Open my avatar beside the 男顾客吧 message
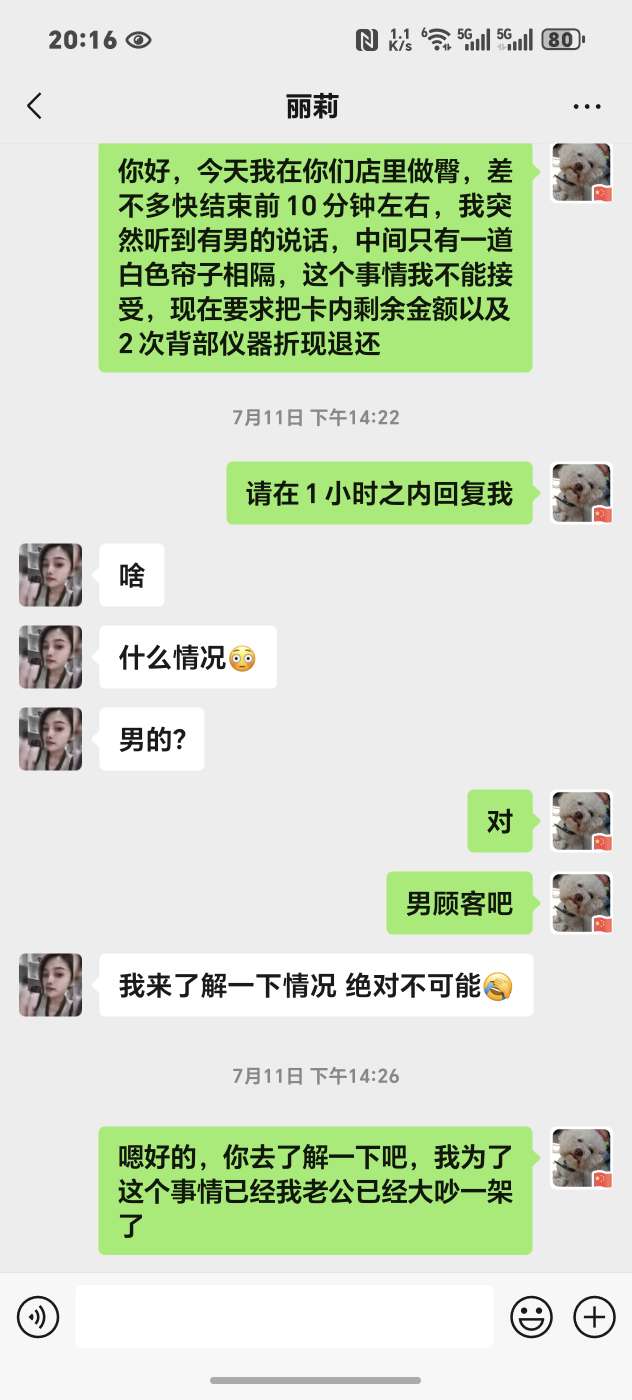632x1400 pixels. [x=581, y=903]
